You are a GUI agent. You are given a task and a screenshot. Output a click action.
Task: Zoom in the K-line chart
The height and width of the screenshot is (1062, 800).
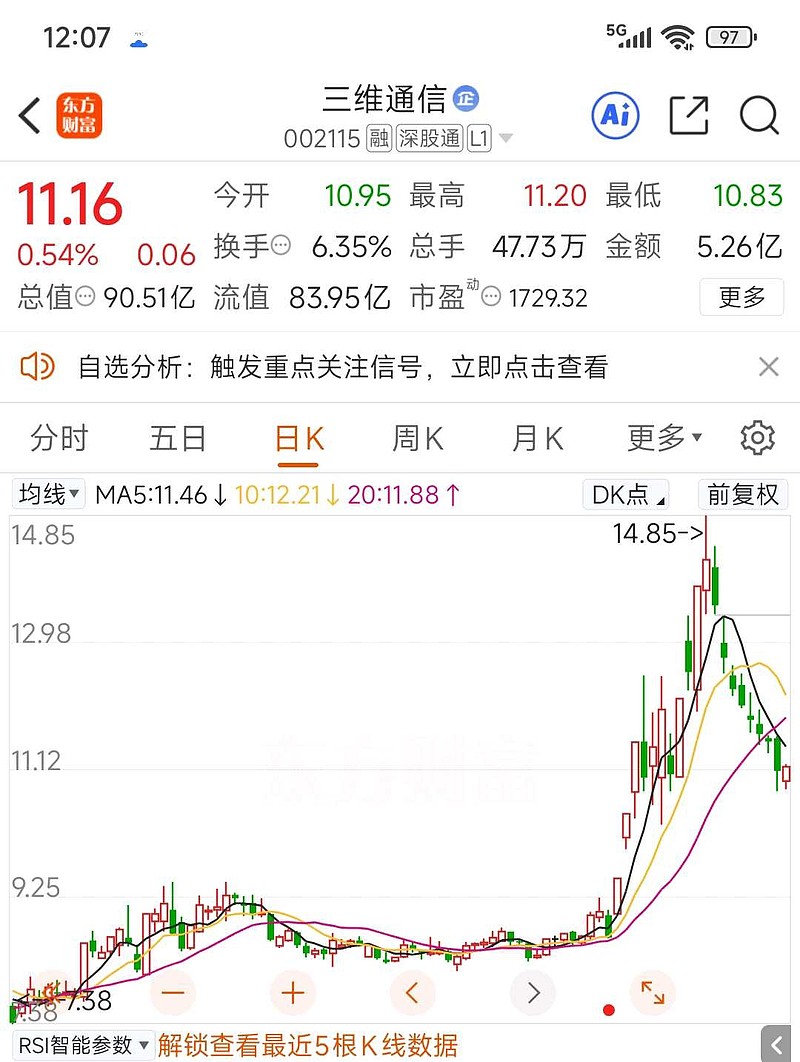[293, 993]
